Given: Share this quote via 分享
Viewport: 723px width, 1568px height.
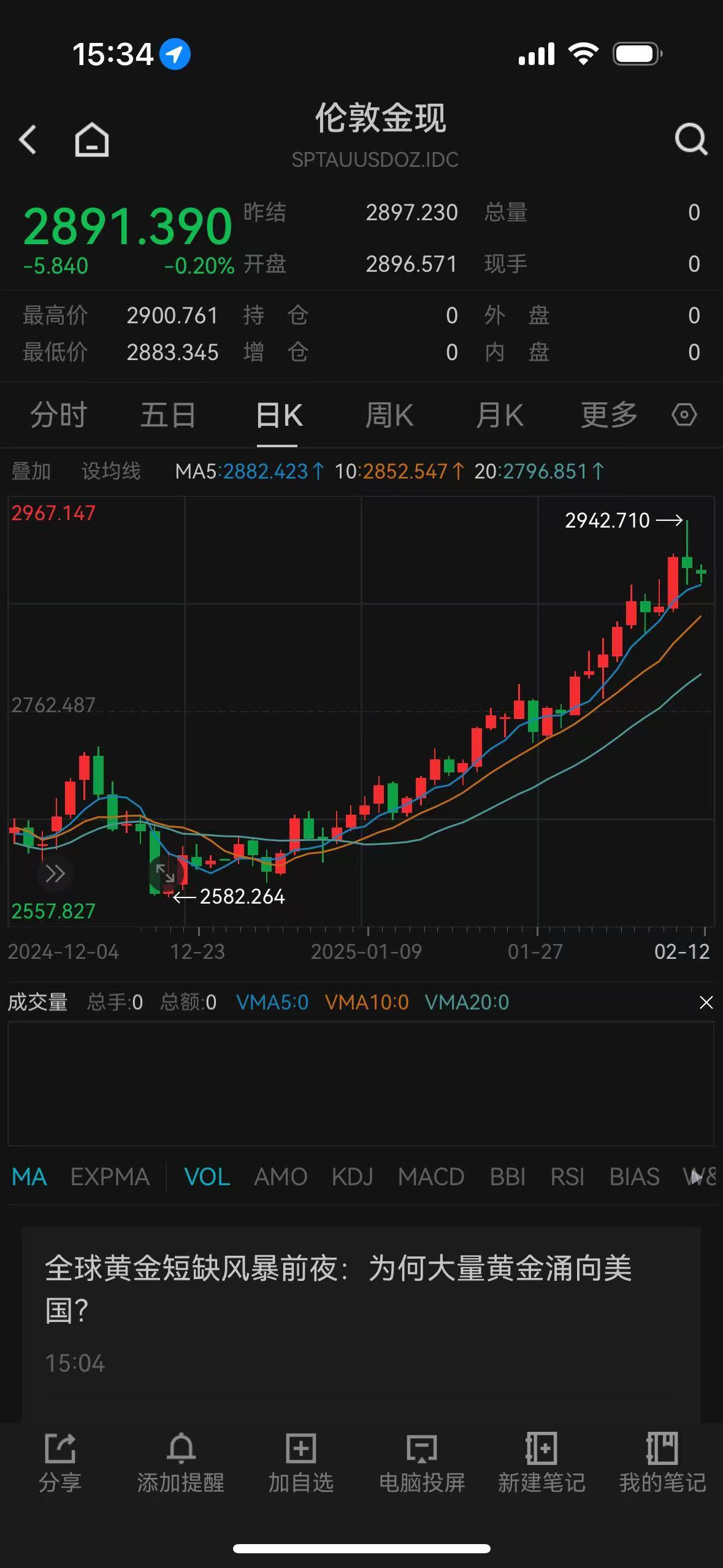Looking at the screenshot, I should pyautogui.click(x=60, y=1464).
